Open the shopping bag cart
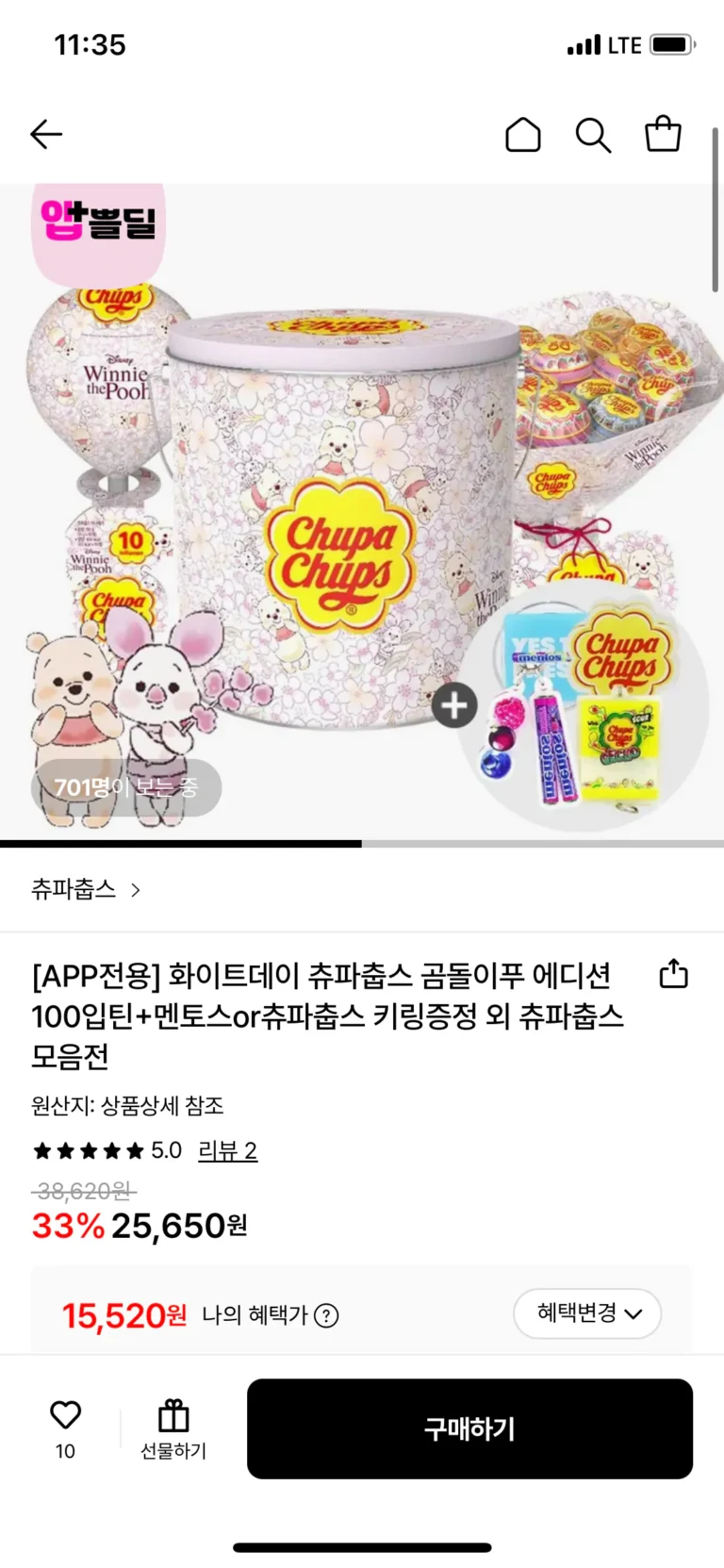The height and width of the screenshot is (1568, 724). [x=663, y=134]
